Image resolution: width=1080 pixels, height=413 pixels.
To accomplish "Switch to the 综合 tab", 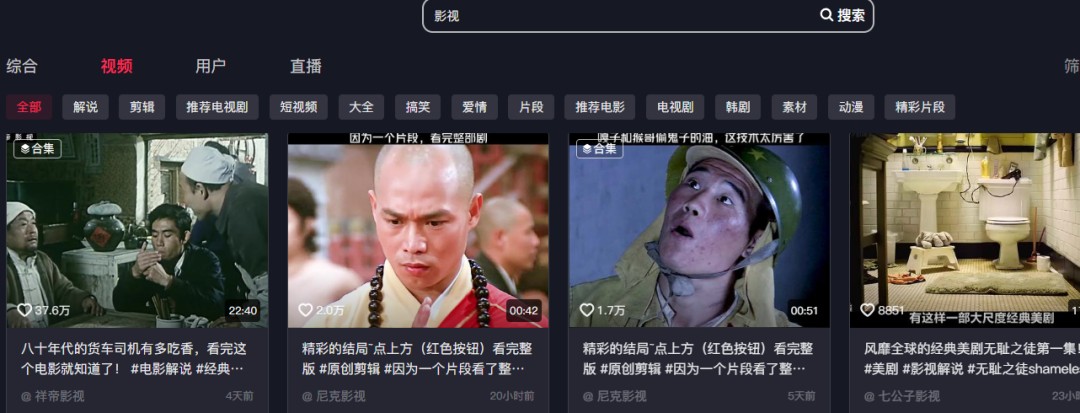I will 22,66.
